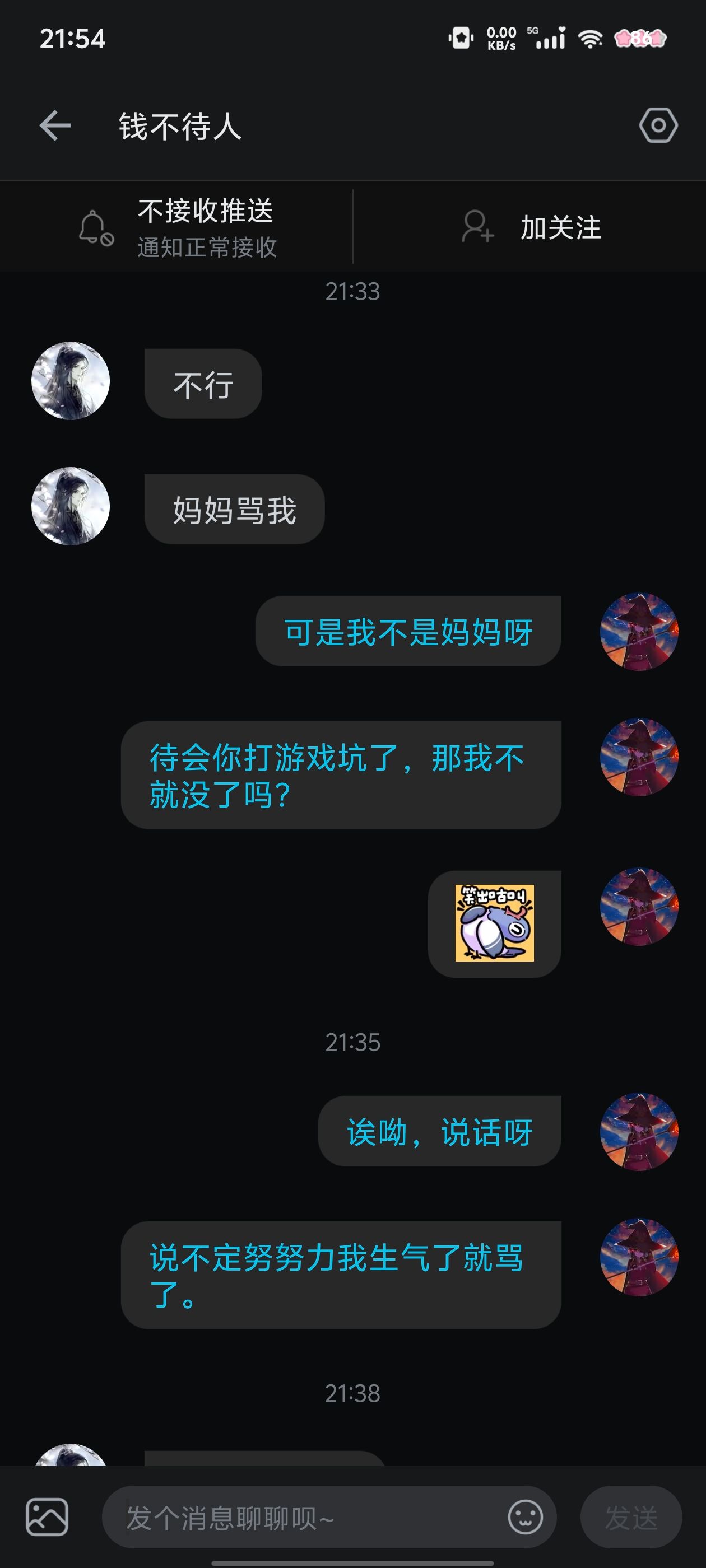Follow user with 加关注

click(530, 228)
